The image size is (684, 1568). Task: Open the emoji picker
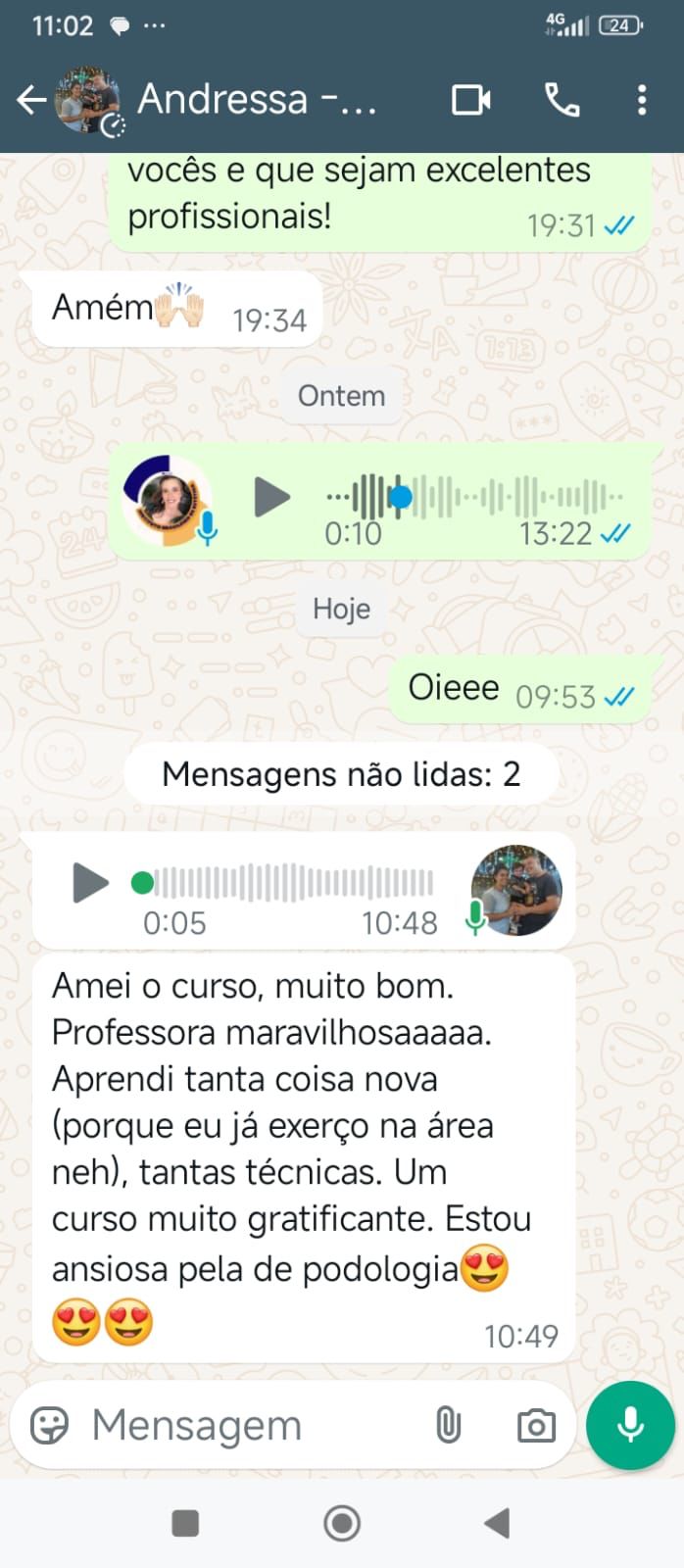coord(50,1426)
